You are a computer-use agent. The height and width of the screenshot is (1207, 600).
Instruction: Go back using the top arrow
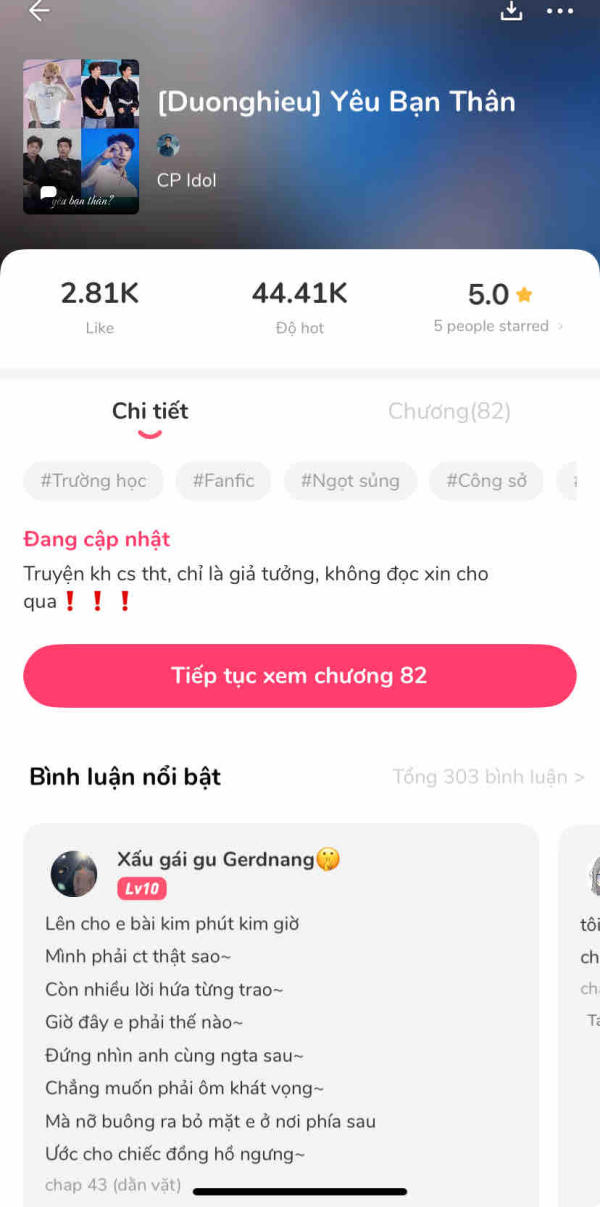38,11
